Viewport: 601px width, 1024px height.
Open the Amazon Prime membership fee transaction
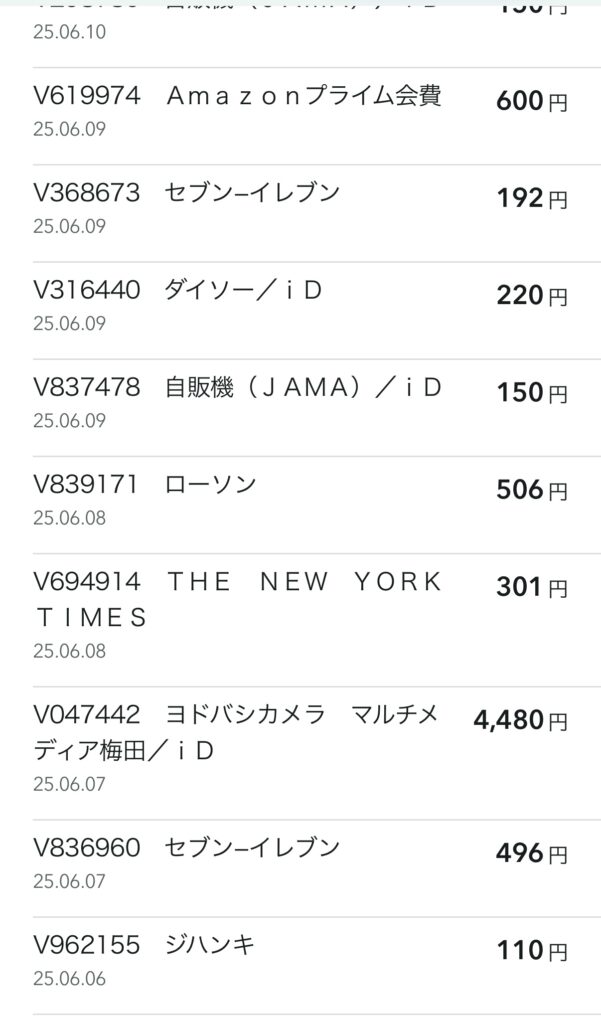[300, 116]
